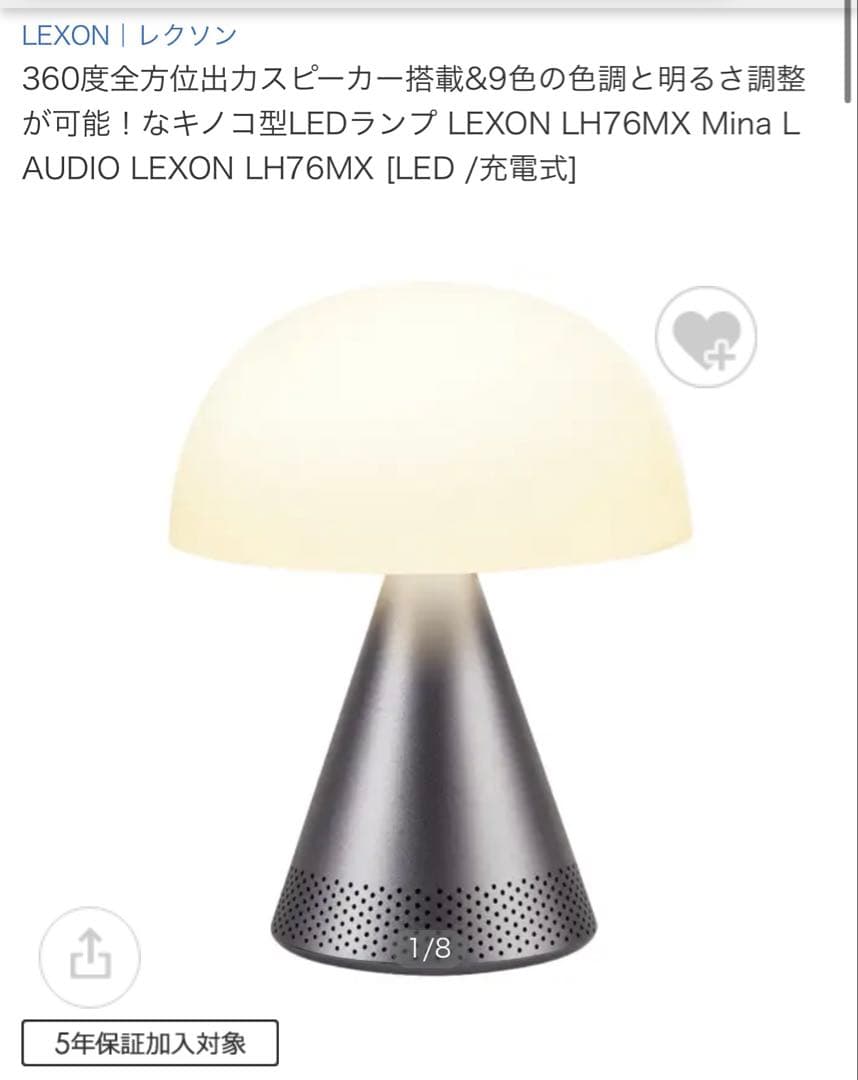The width and height of the screenshot is (858, 1080).
Task: Tap LEXON brand link at the top
Action: (x=65, y=34)
